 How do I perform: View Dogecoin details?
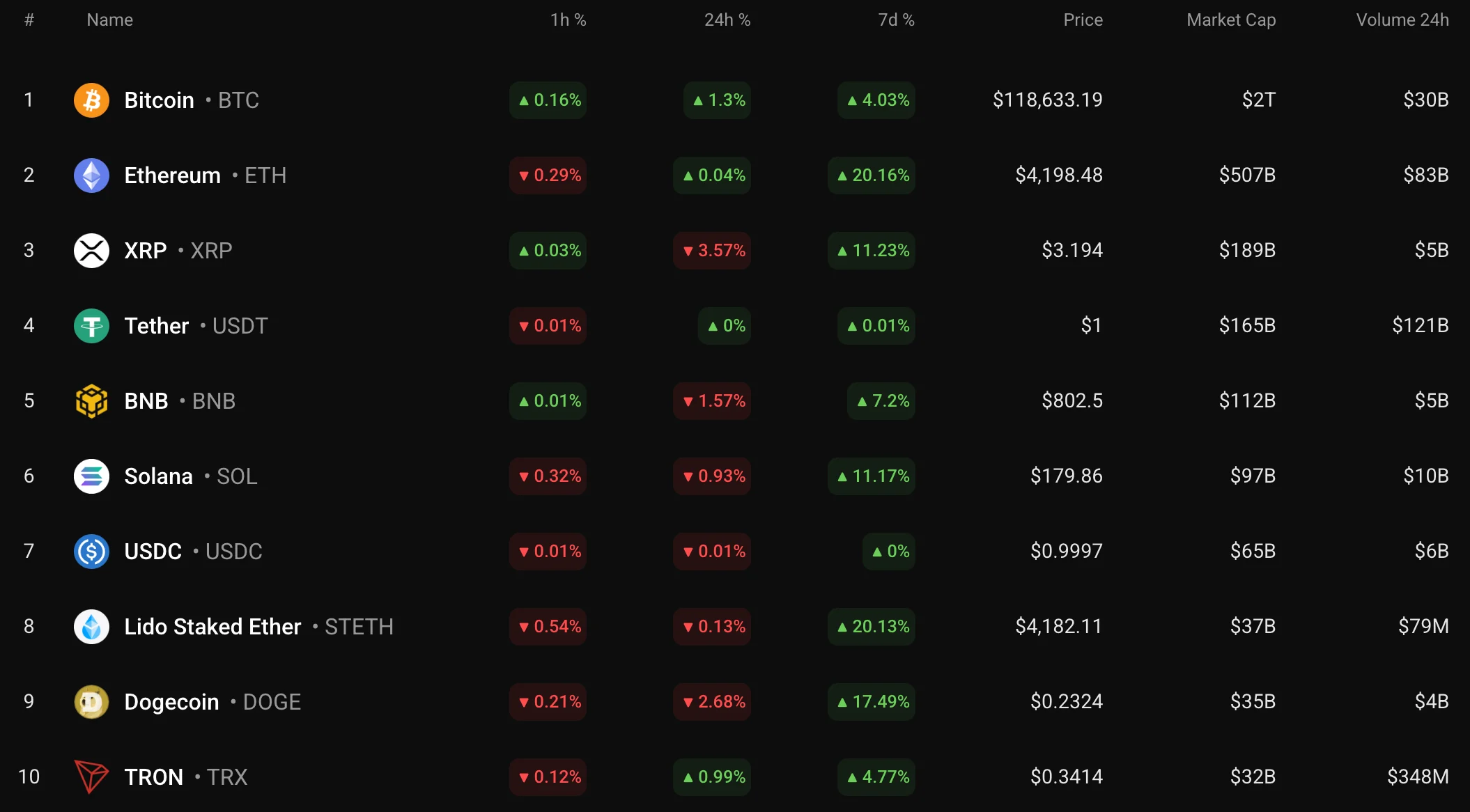tap(171, 702)
